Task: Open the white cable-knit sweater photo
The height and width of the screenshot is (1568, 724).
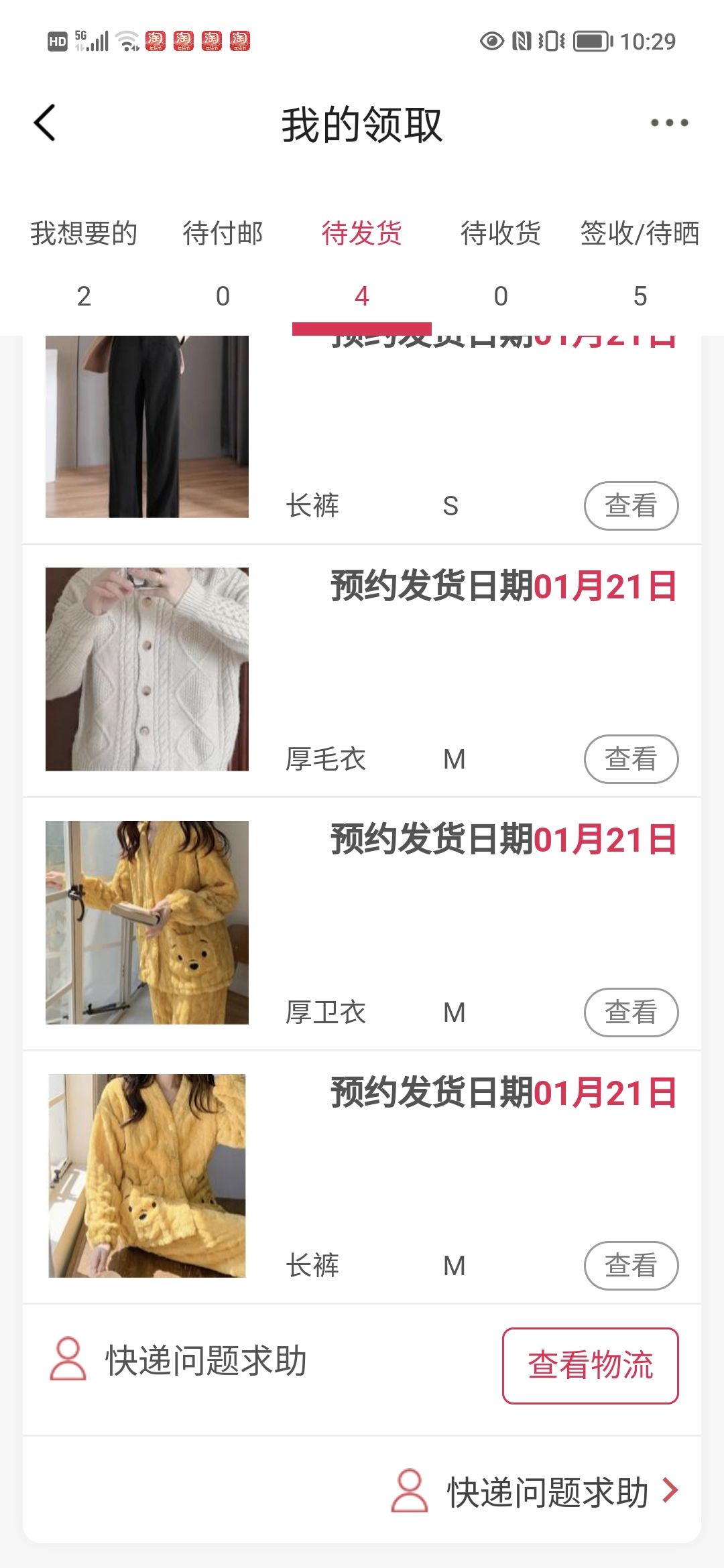Action: click(x=147, y=669)
